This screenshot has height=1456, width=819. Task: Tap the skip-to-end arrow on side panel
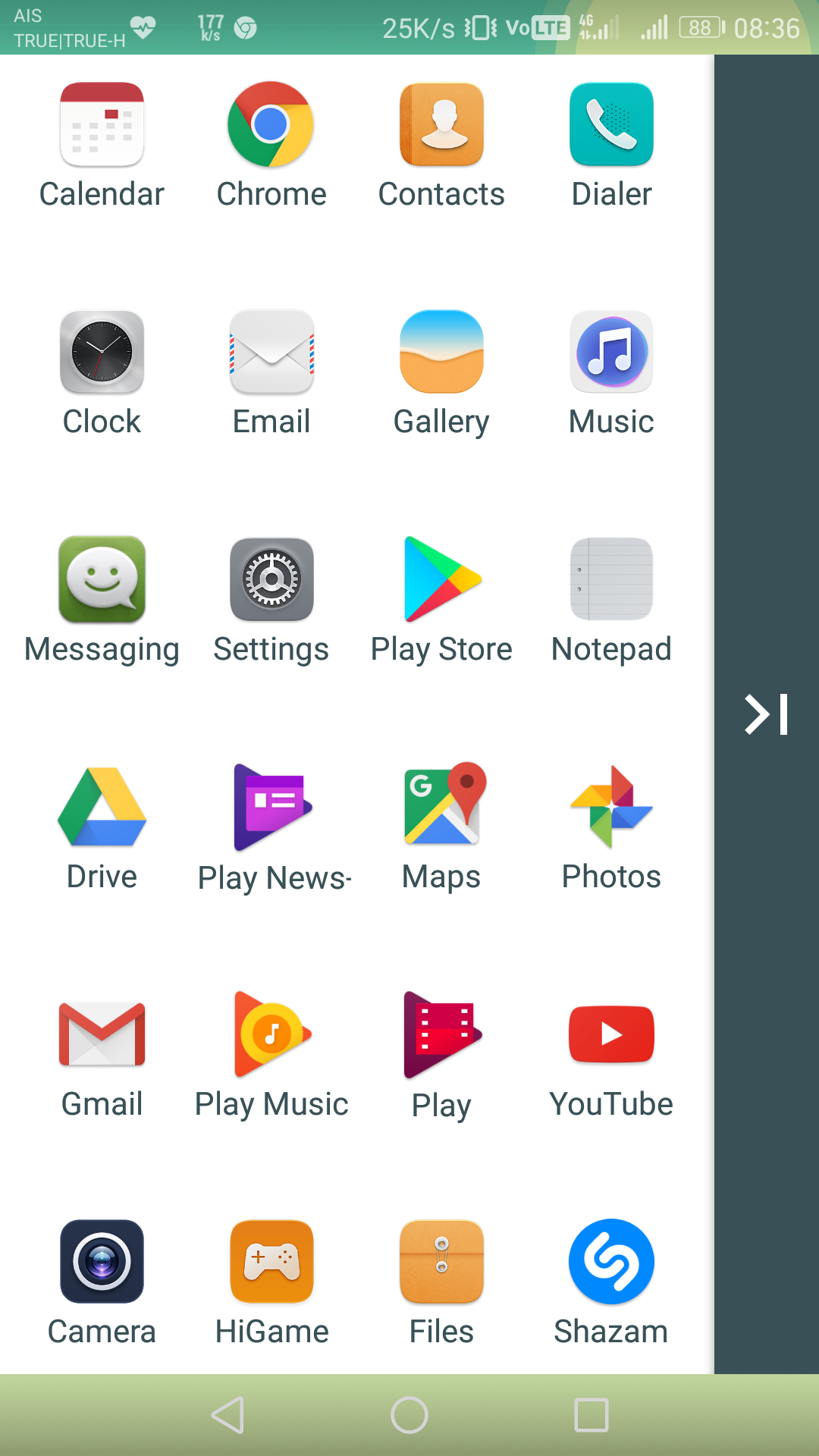[x=766, y=714]
